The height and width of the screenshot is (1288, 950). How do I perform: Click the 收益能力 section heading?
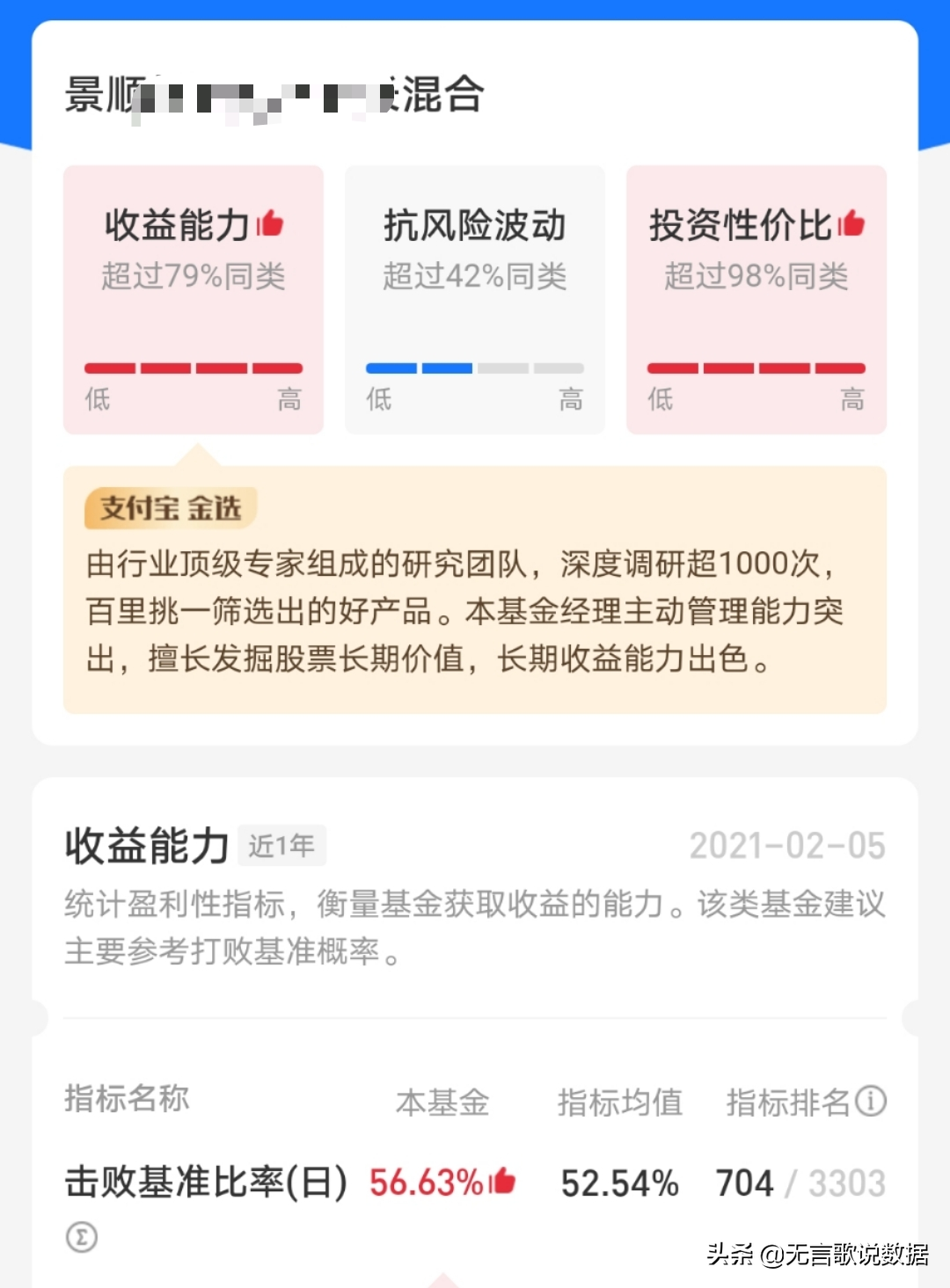tap(145, 842)
